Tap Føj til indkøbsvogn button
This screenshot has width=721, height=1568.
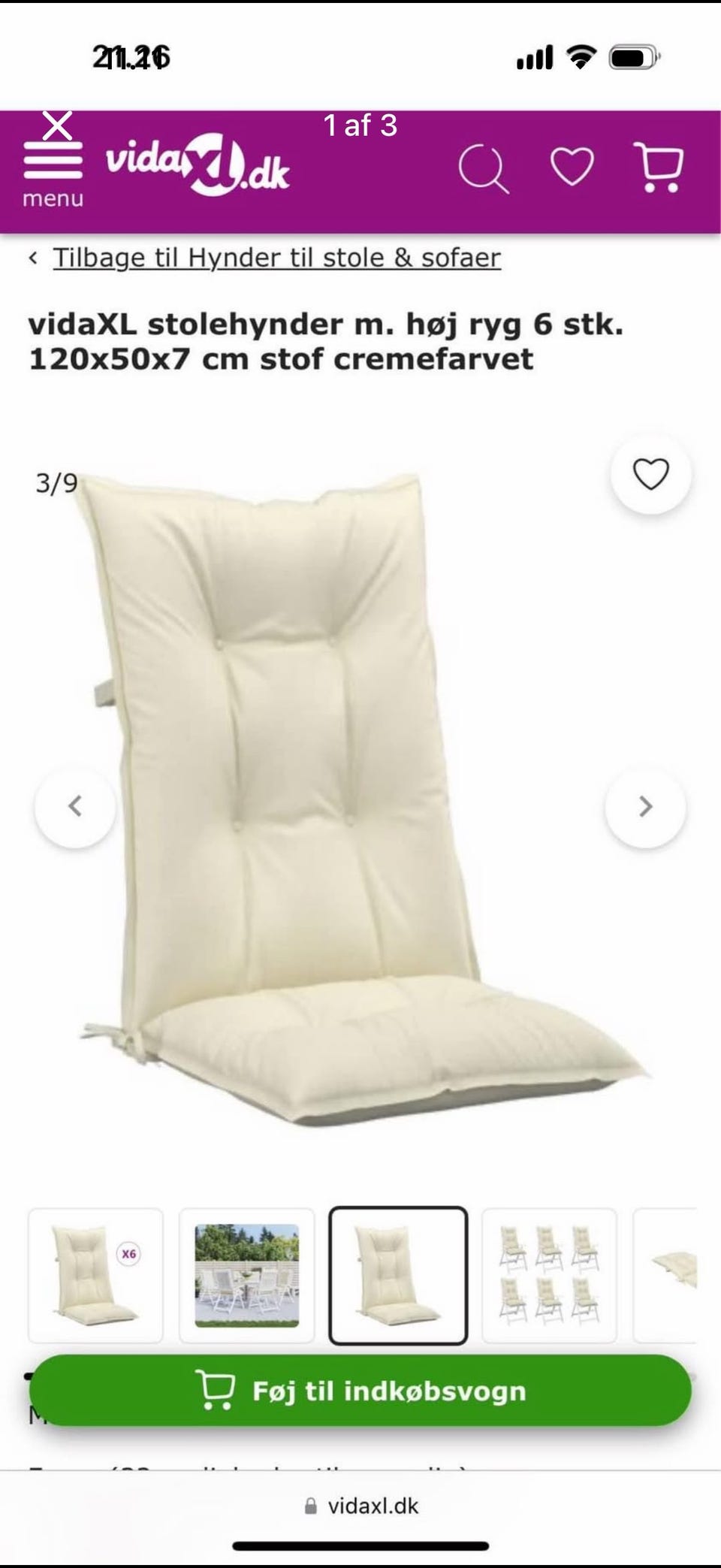point(360,1391)
